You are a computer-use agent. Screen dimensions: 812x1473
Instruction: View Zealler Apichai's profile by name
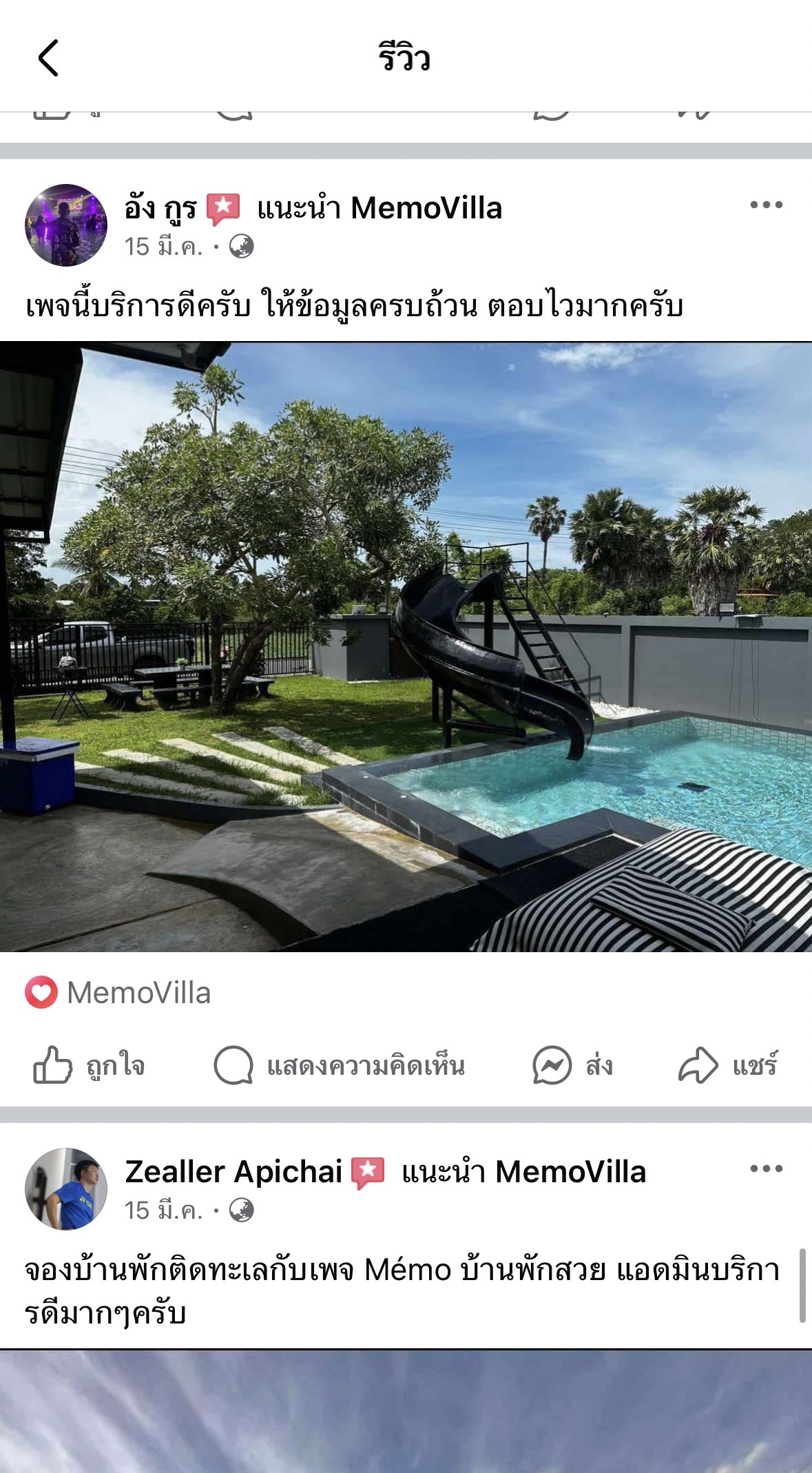[233, 1172]
